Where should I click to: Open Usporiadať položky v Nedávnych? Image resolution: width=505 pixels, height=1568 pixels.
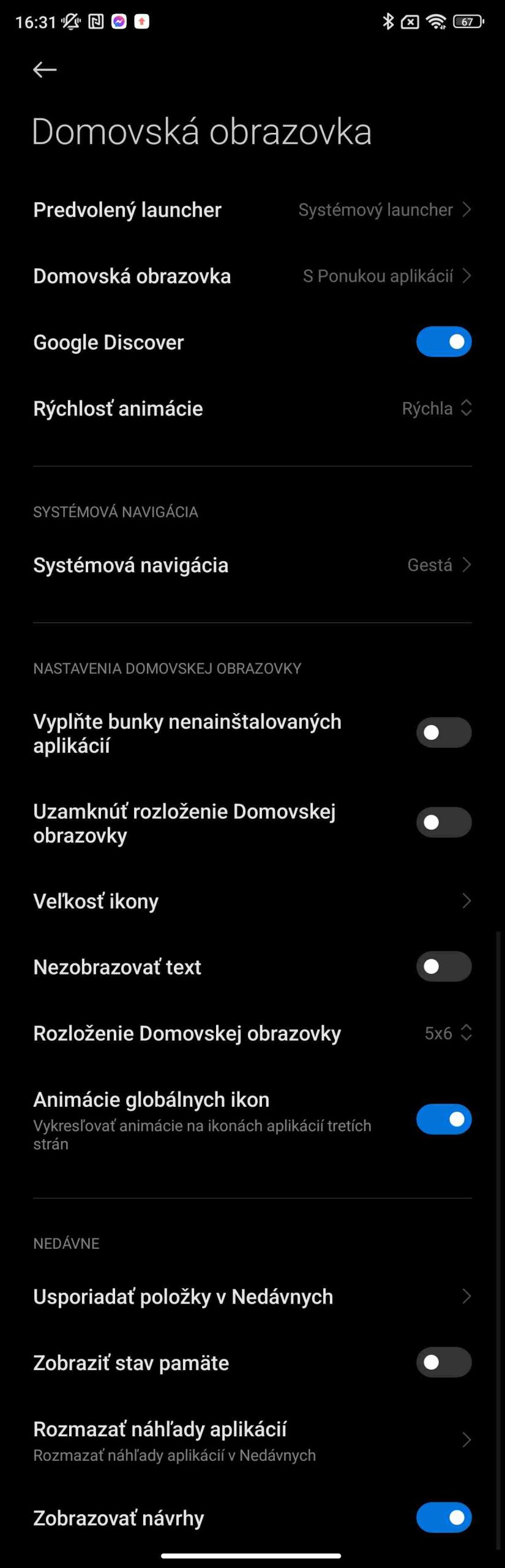click(252, 1297)
